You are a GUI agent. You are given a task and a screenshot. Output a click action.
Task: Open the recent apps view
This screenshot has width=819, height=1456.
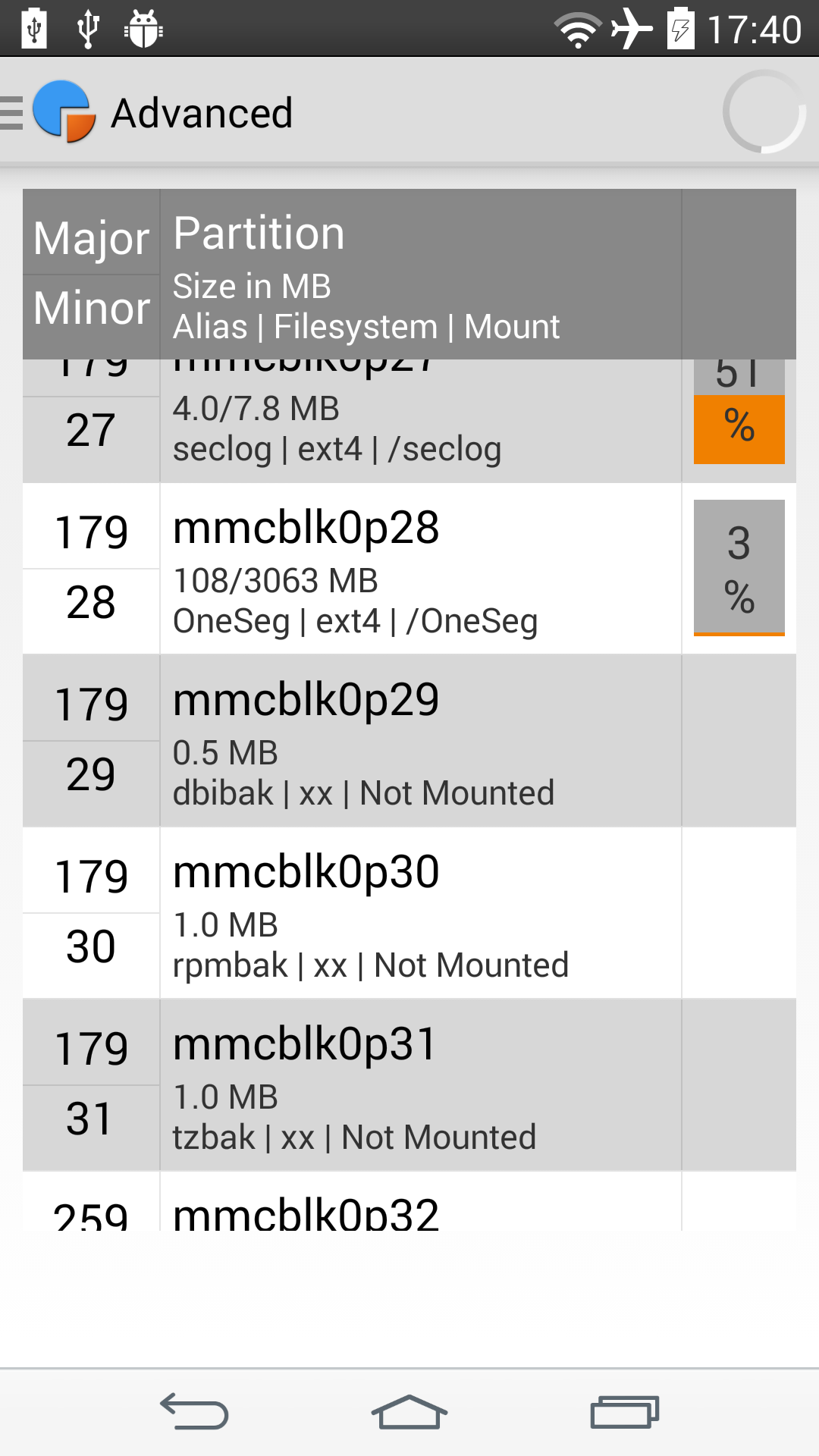[x=624, y=1412]
